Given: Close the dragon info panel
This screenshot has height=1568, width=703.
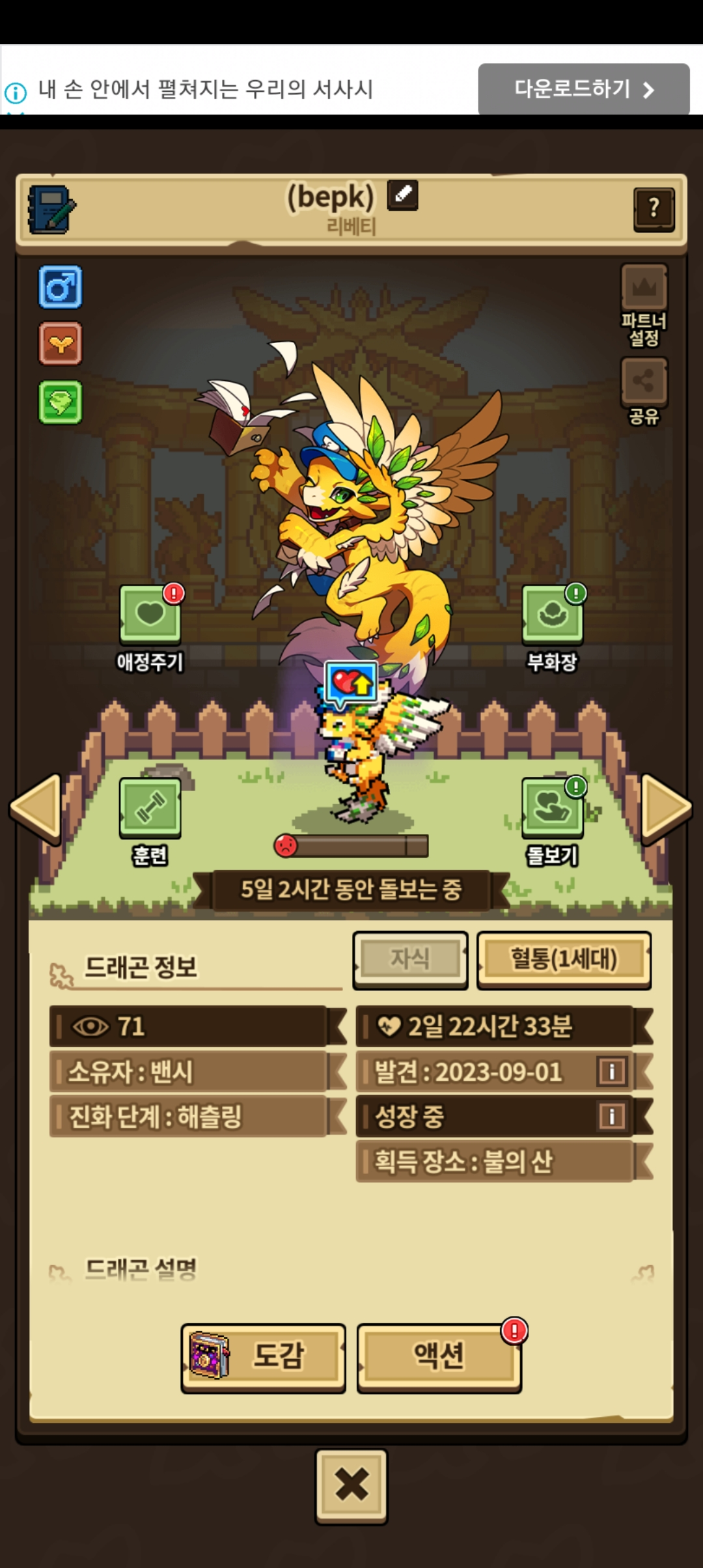Looking at the screenshot, I should [351, 1485].
